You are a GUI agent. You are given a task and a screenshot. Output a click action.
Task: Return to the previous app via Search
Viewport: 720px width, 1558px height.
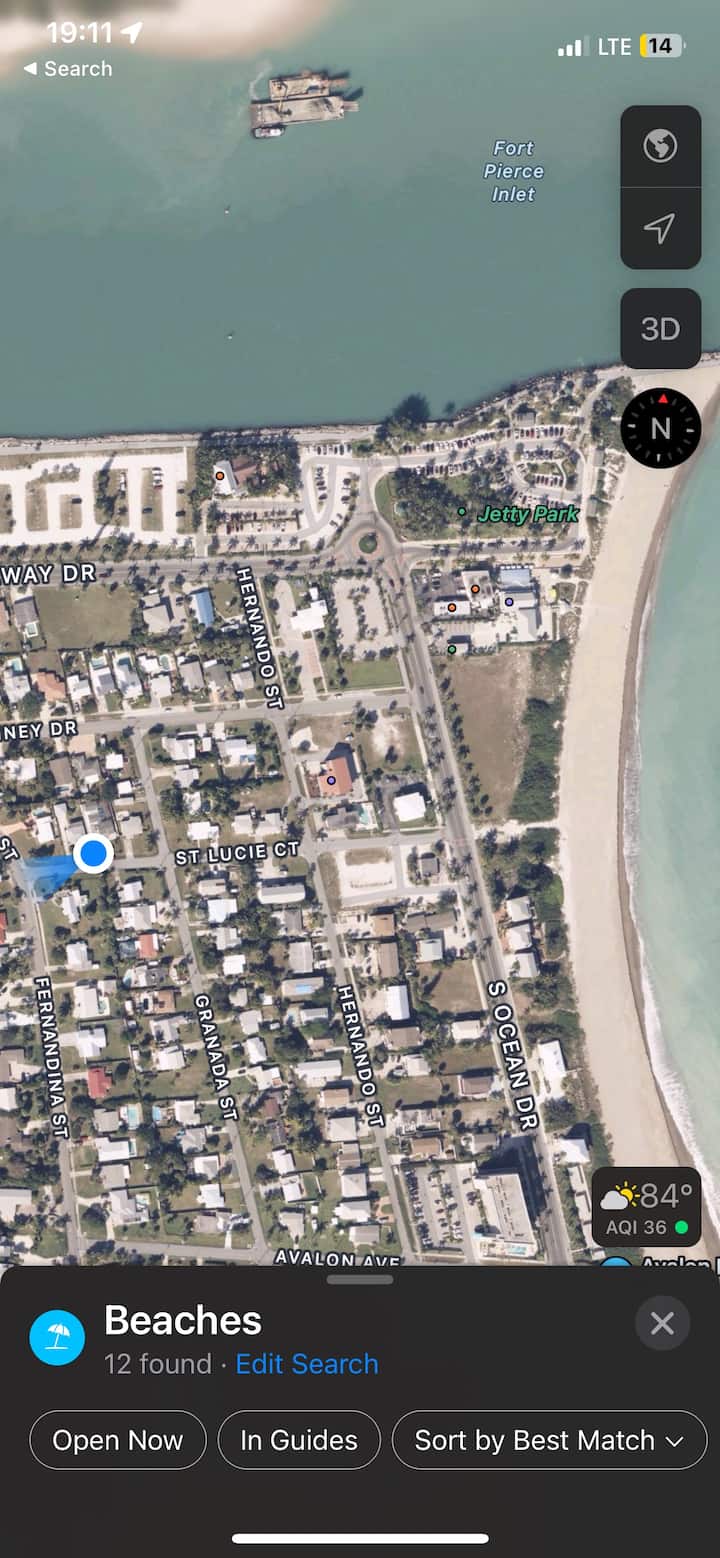click(68, 69)
